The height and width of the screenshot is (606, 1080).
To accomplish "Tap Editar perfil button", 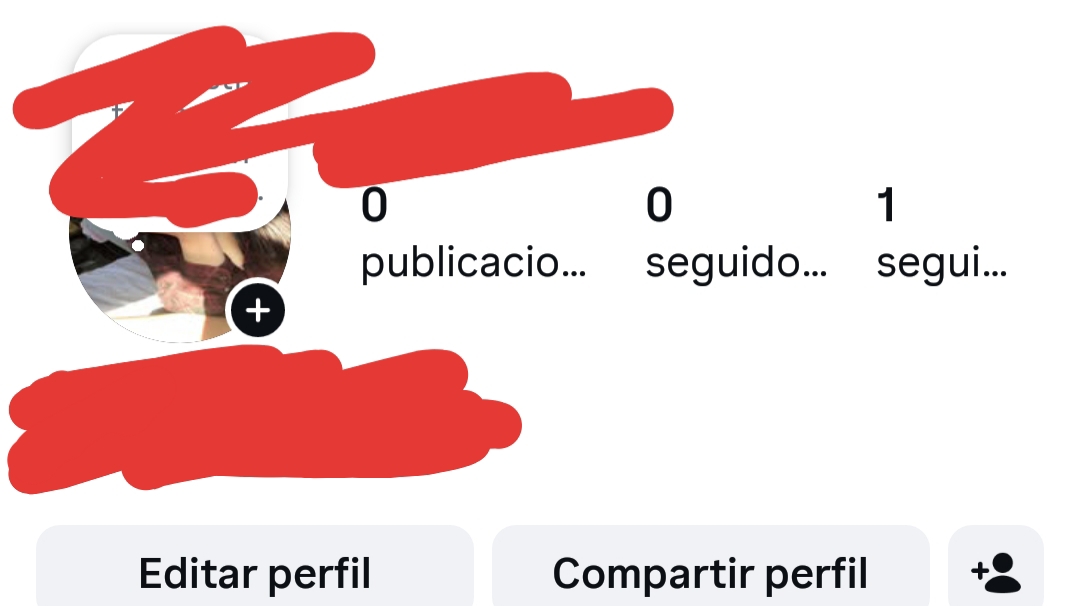I will click(x=254, y=573).
